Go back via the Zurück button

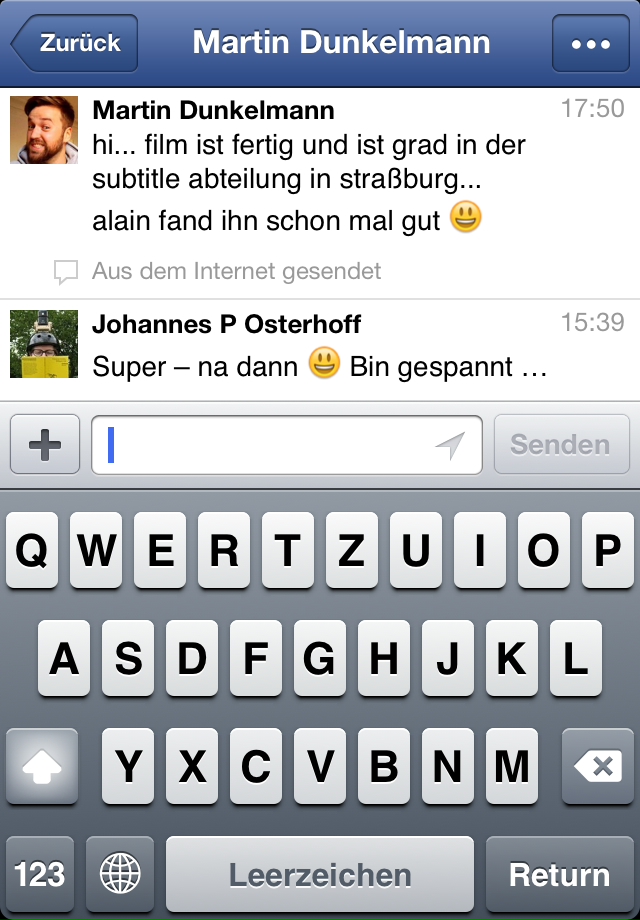[75, 43]
